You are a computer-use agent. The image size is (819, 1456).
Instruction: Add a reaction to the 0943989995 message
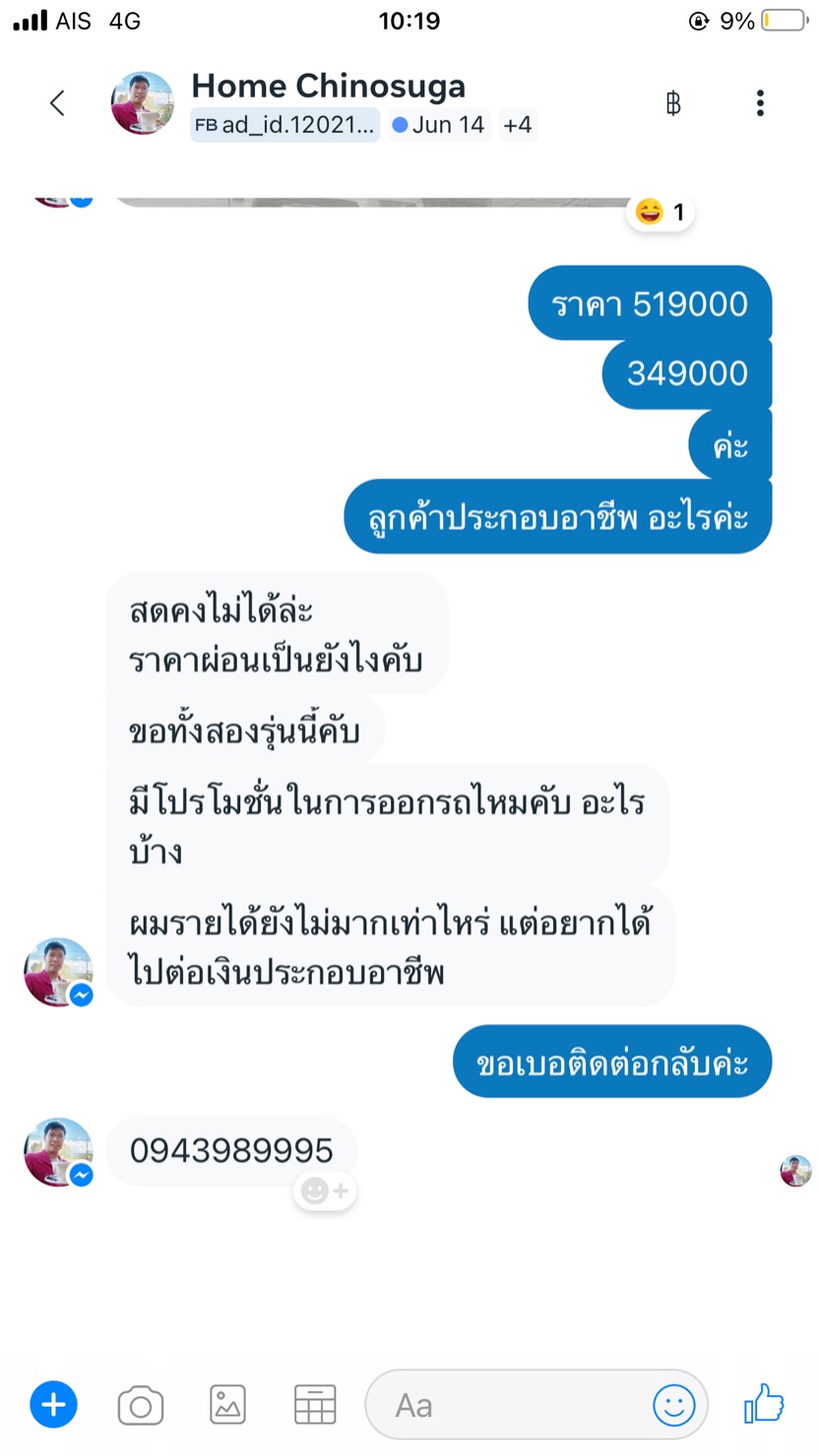(325, 1191)
